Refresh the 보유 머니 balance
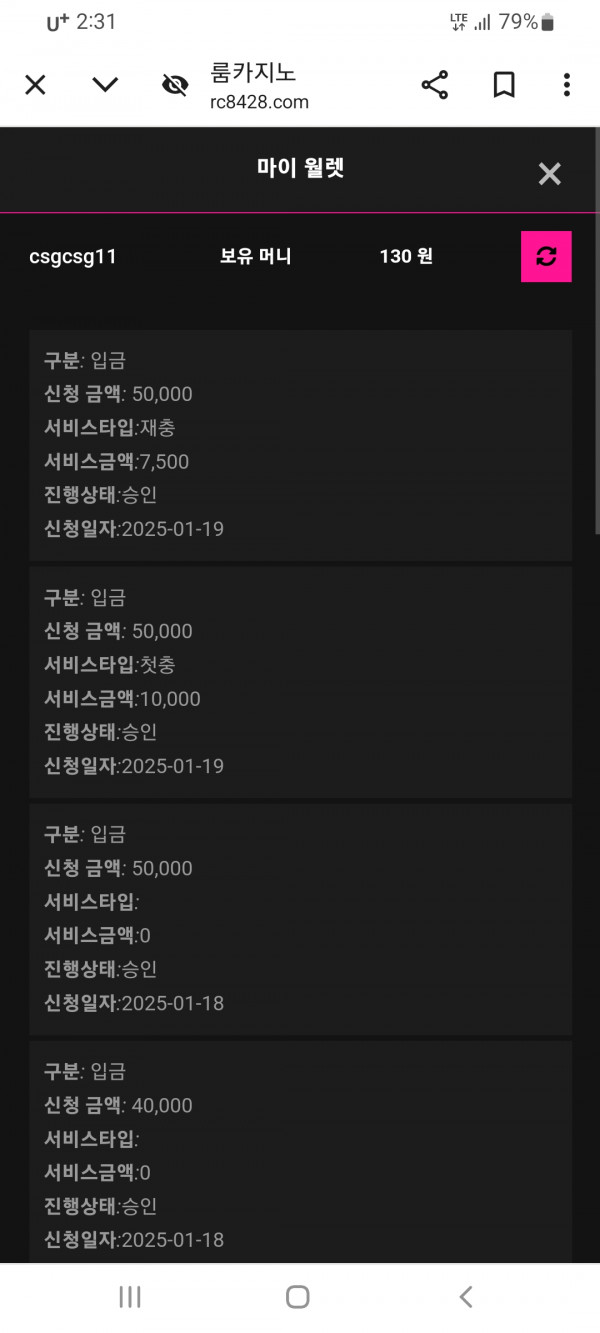 click(546, 256)
